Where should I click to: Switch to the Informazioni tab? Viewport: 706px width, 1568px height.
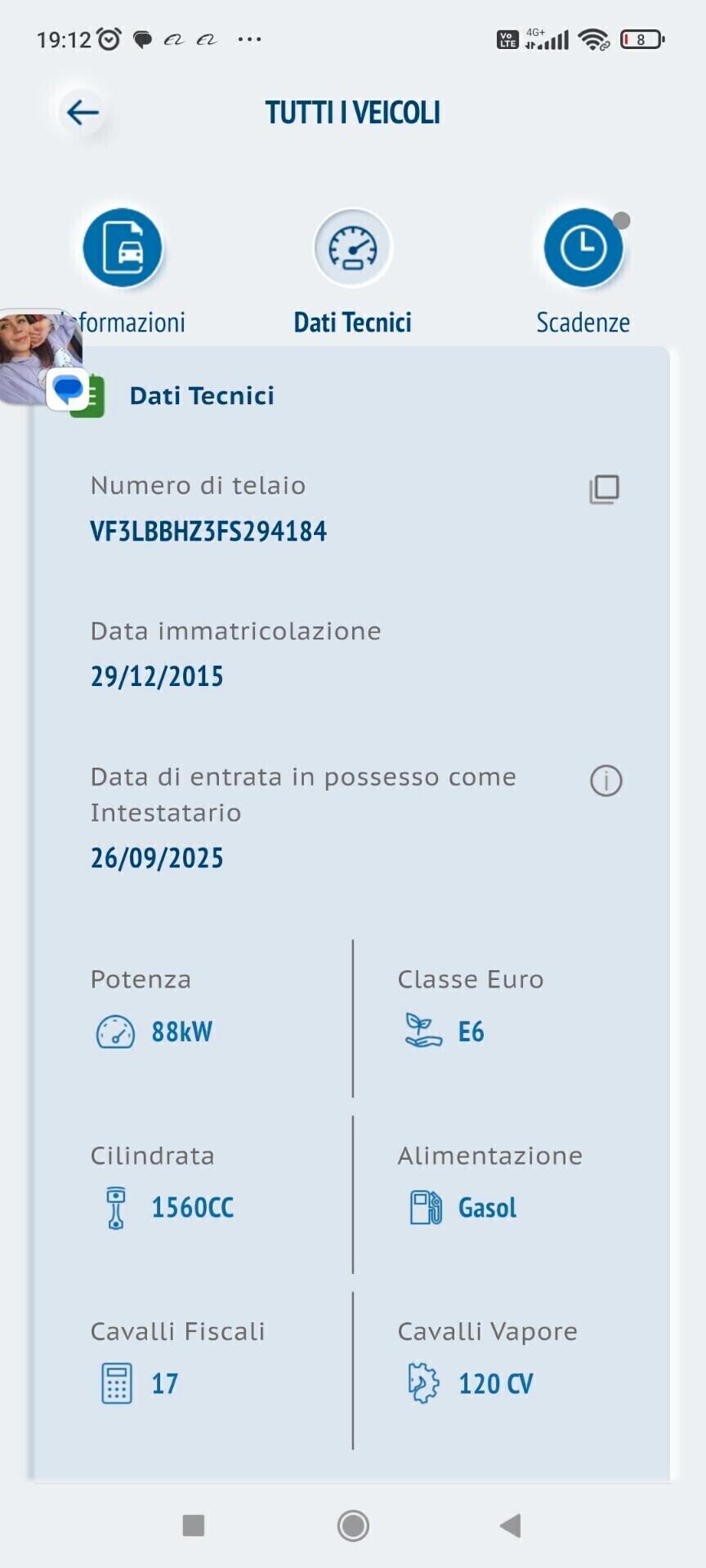click(123, 248)
